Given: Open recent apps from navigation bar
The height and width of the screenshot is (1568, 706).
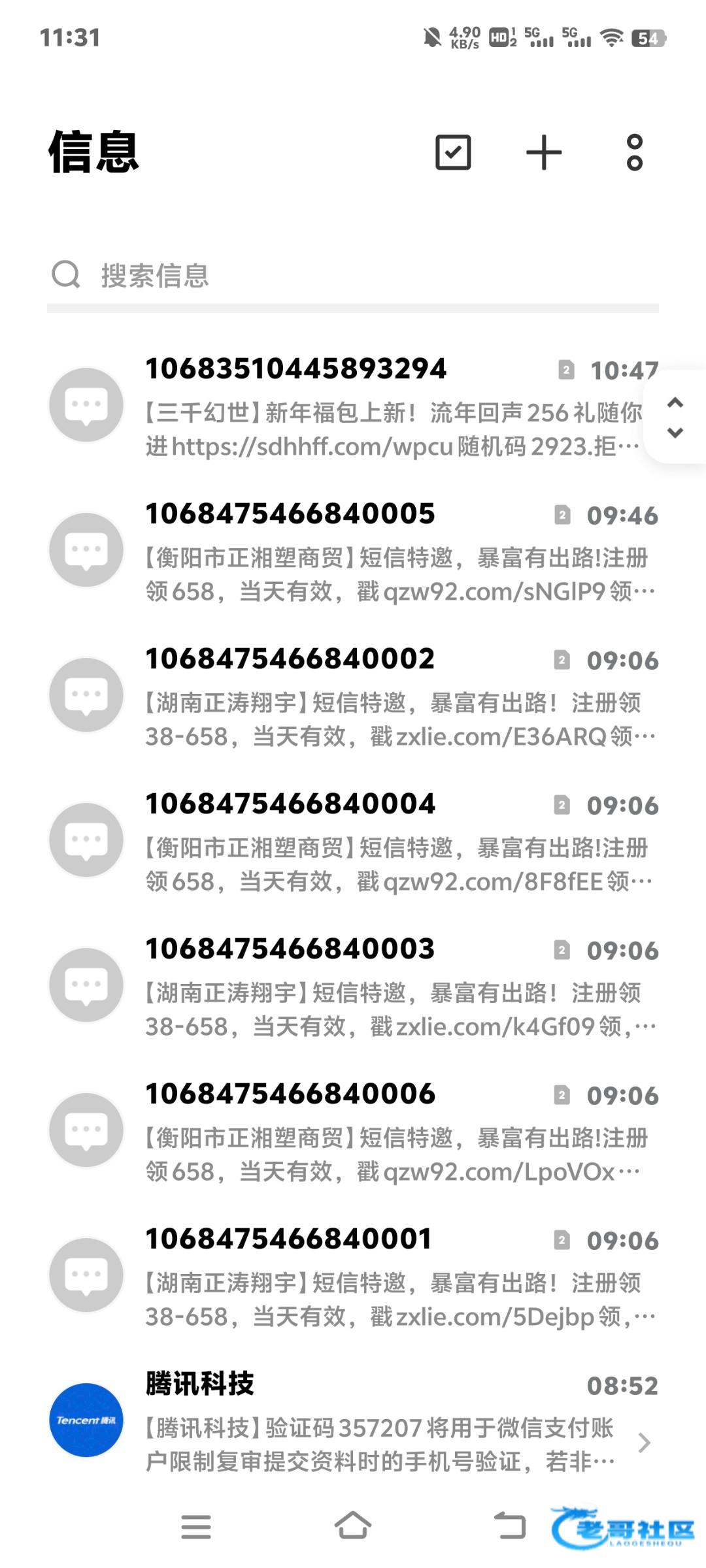Looking at the screenshot, I should [x=196, y=1526].
